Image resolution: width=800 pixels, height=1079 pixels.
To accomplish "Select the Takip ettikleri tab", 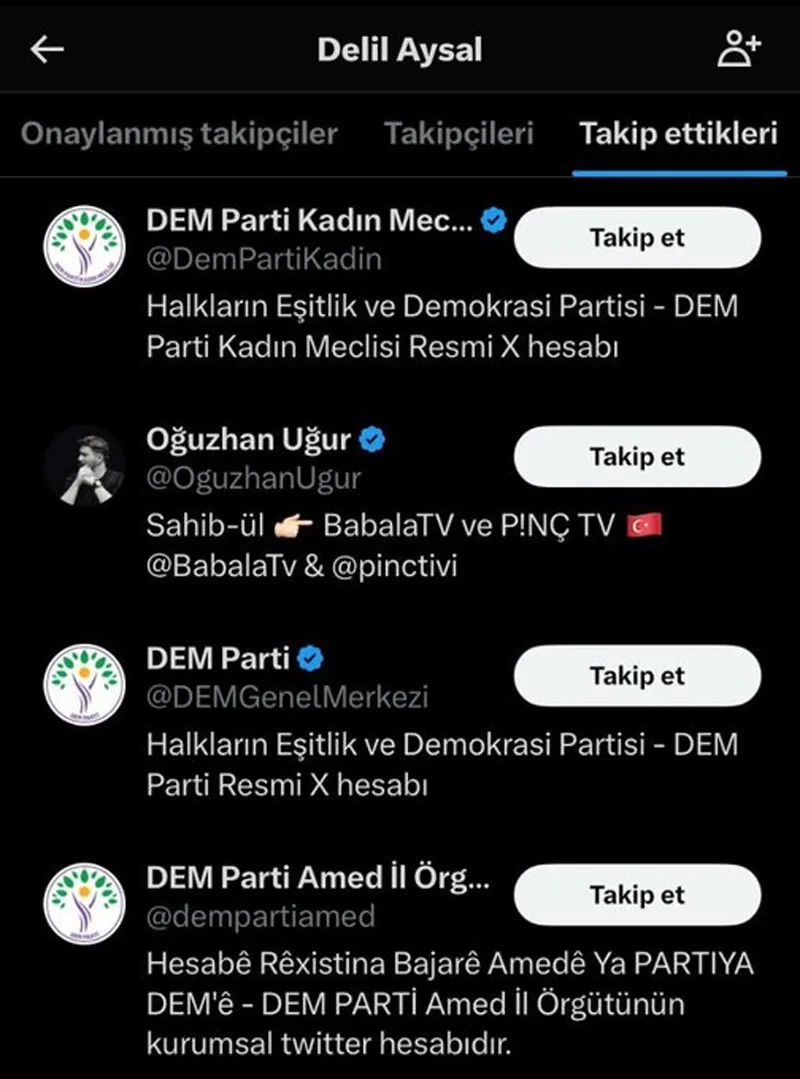I will tap(678, 134).
